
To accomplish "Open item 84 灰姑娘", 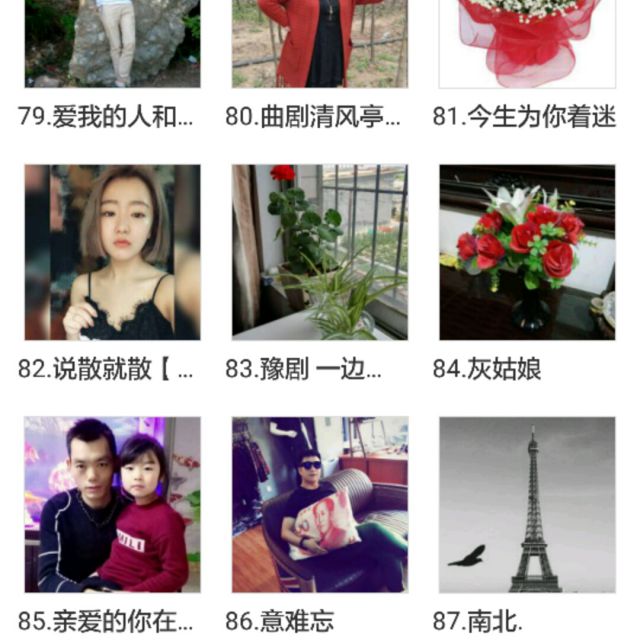I will tap(527, 252).
